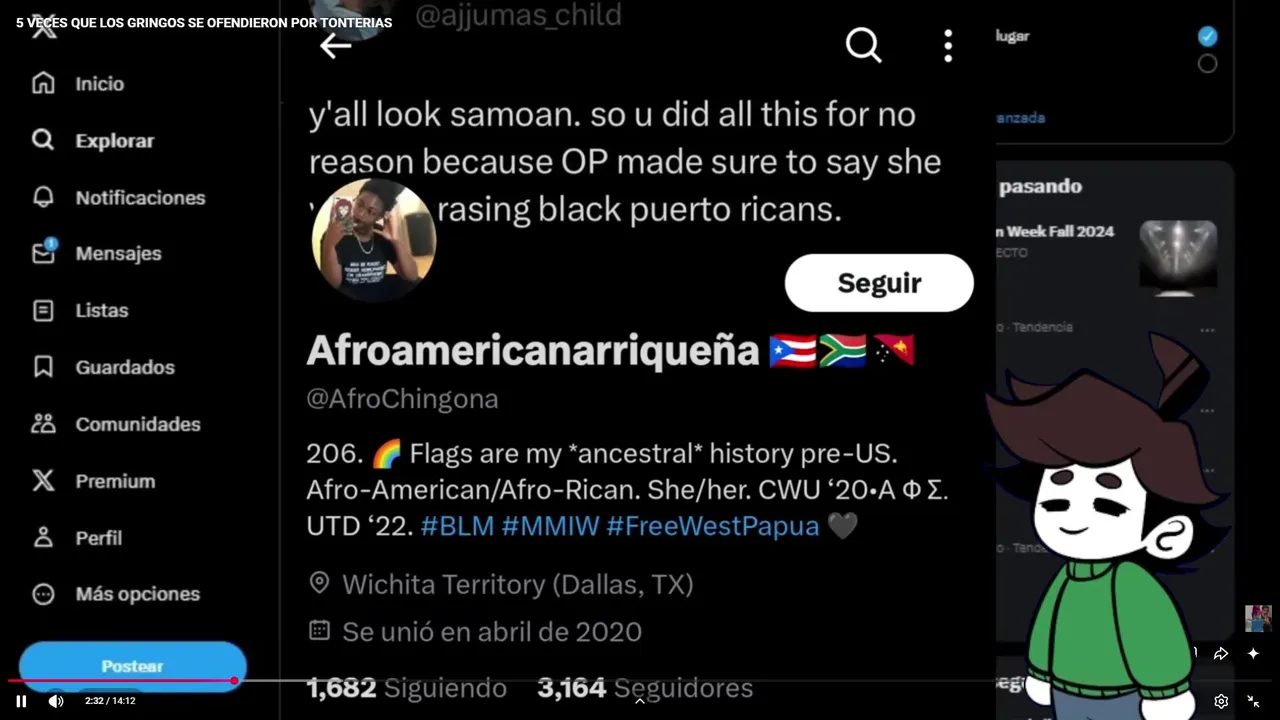Pause the playing video
Image resolution: width=1280 pixels, height=720 pixels.
21,701
